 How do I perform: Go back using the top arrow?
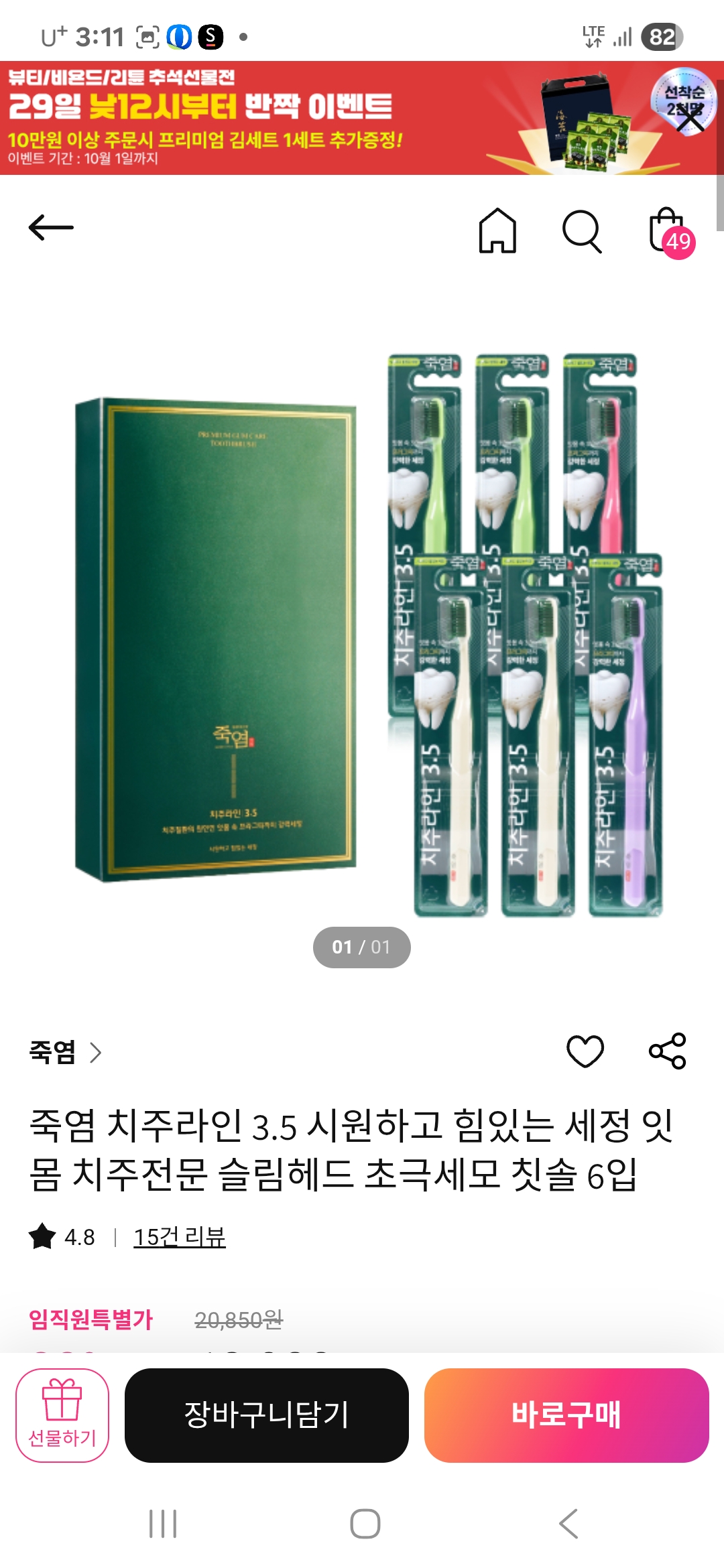pos(51,228)
